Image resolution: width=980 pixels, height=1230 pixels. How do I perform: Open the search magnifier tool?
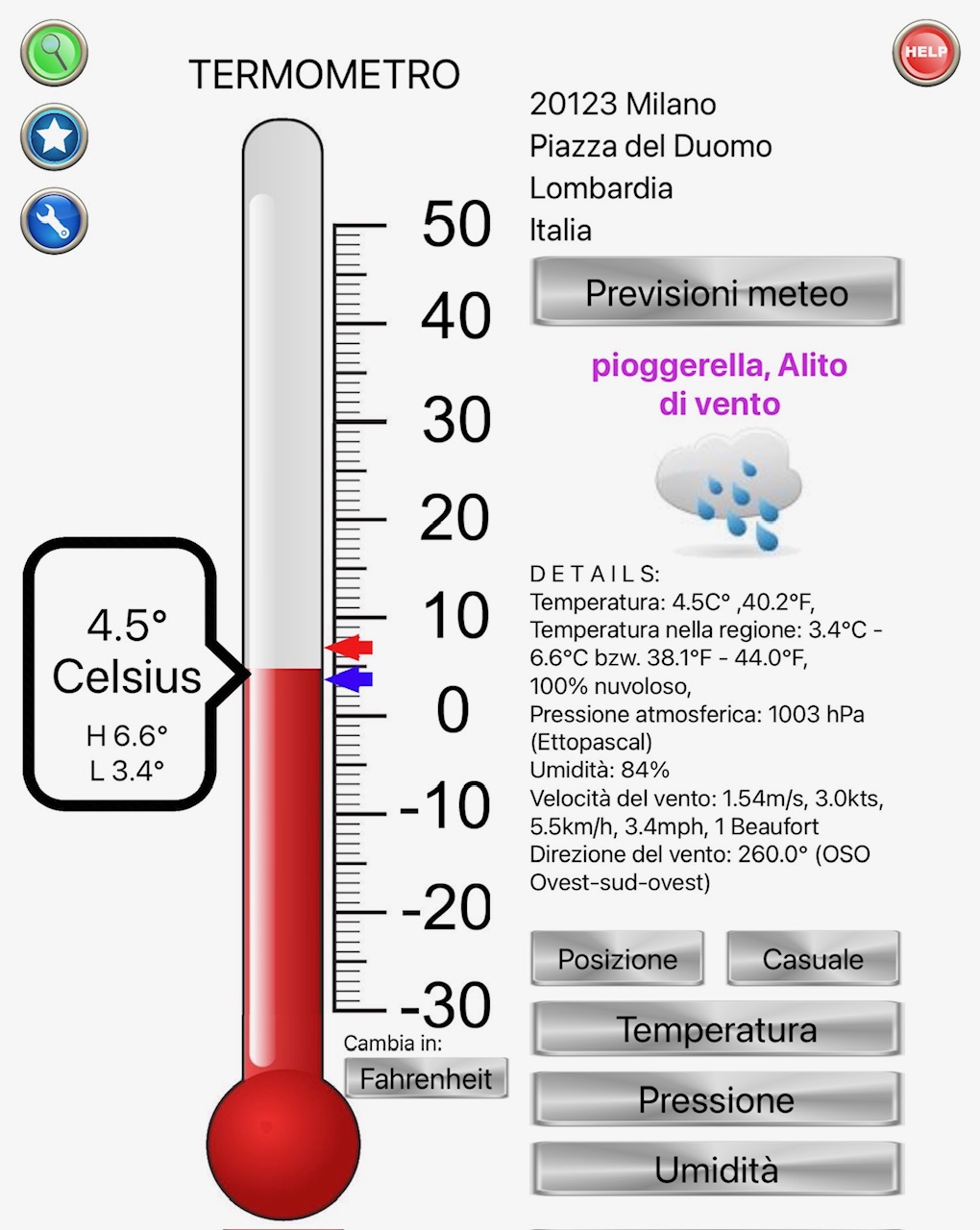point(54,54)
